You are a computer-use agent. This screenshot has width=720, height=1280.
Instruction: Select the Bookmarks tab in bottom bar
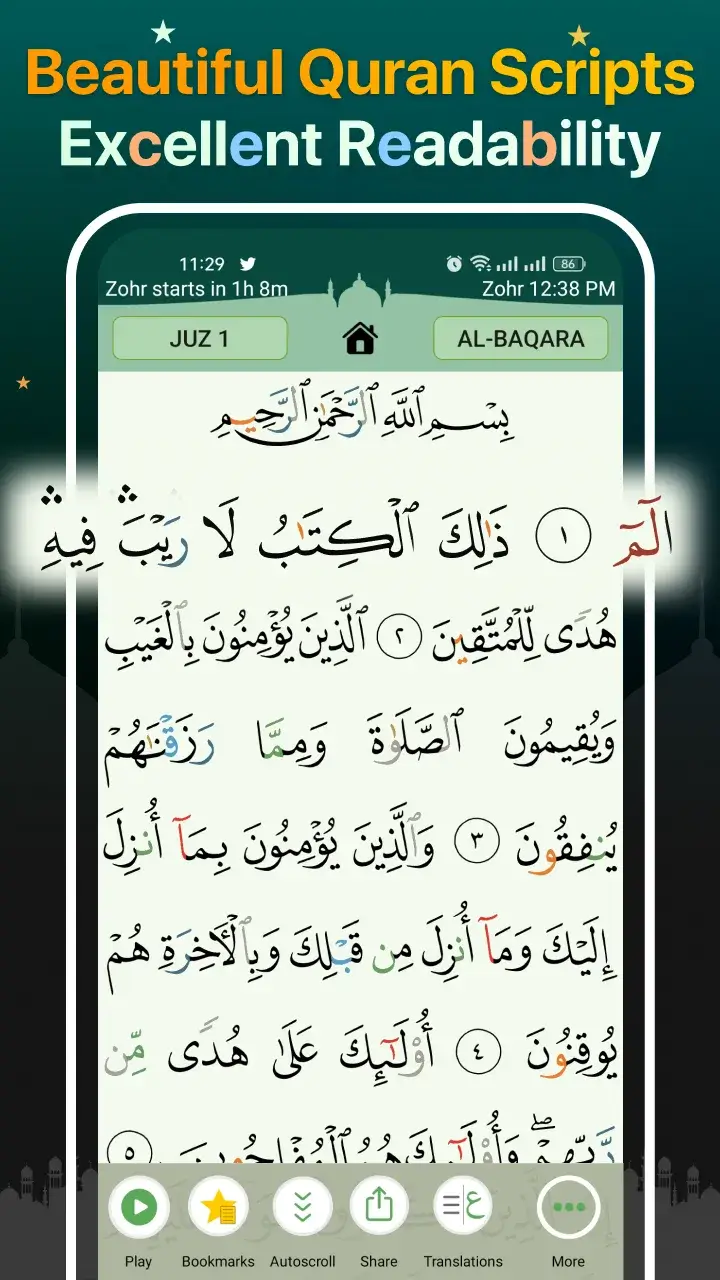point(219,1207)
